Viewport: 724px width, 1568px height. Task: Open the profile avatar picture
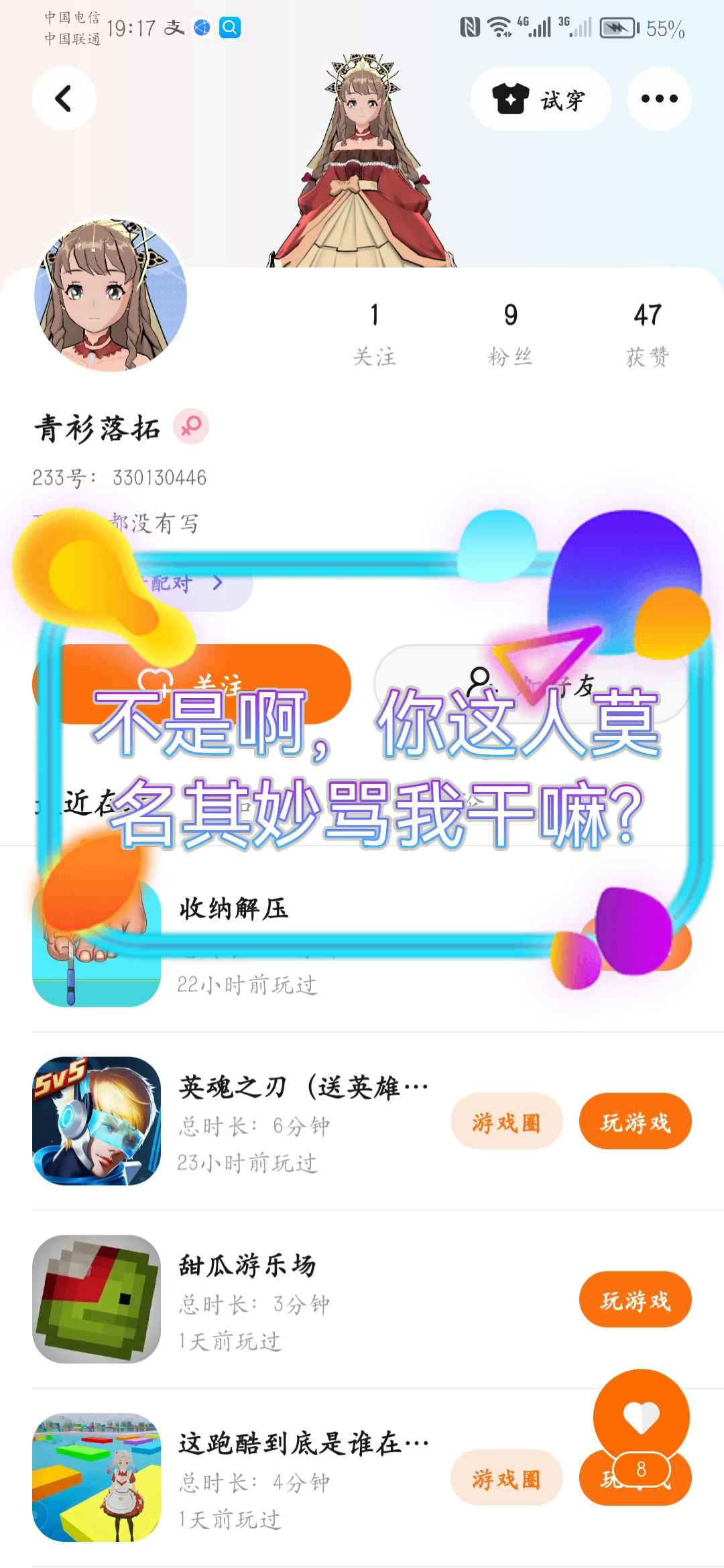[x=111, y=294]
